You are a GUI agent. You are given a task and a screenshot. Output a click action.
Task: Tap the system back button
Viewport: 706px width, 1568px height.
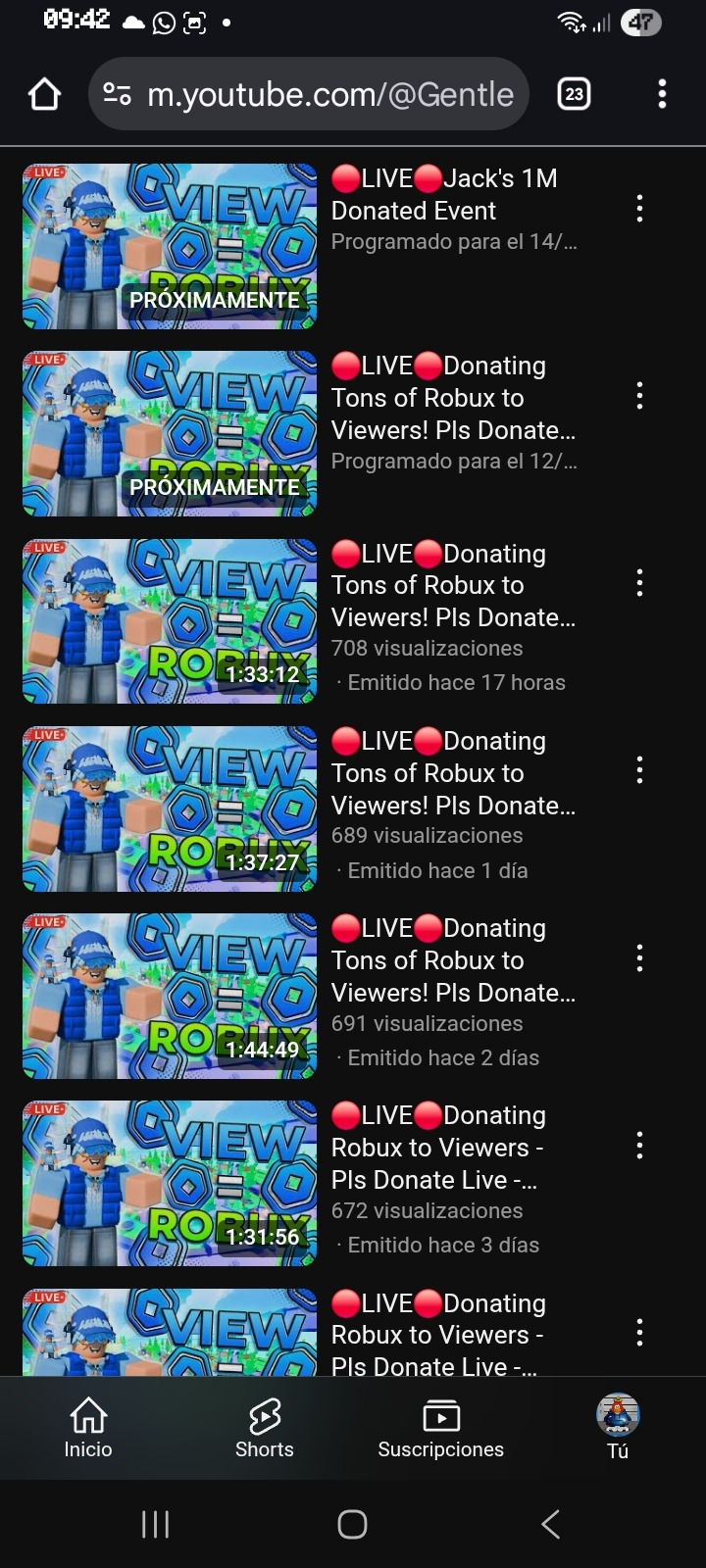(550, 1524)
